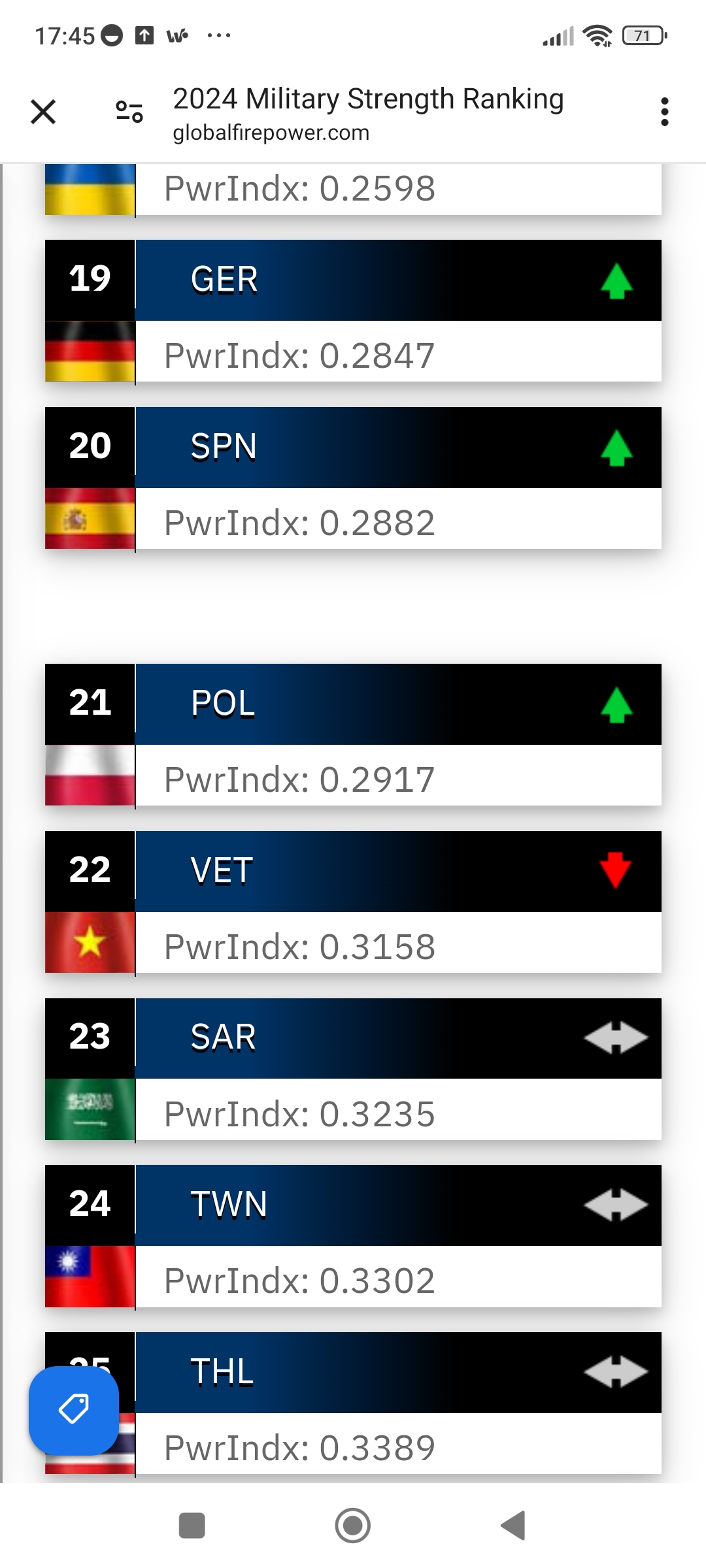Go back with the system back button
Image resolution: width=706 pixels, height=1568 pixels.
(x=514, y=1526)
